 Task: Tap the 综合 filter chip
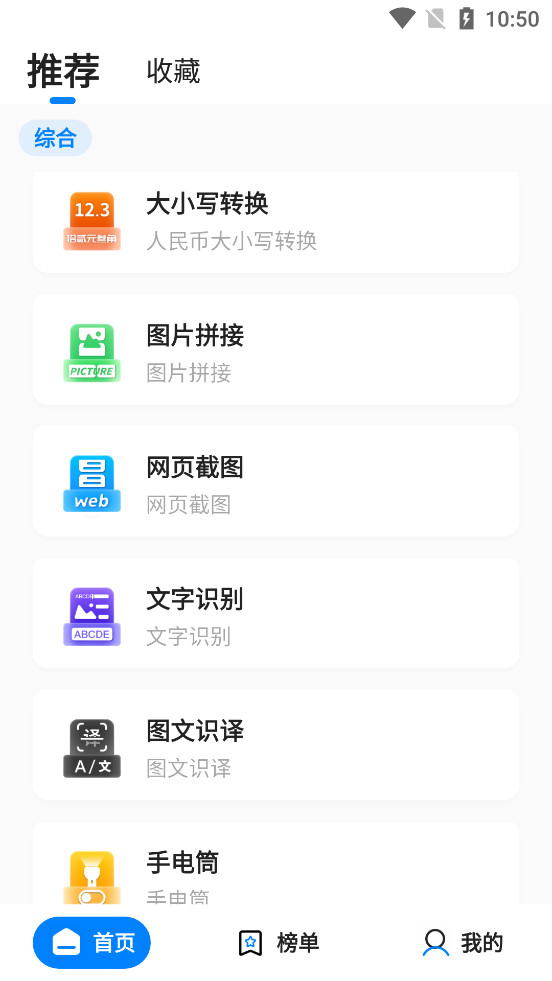[55, 138]
